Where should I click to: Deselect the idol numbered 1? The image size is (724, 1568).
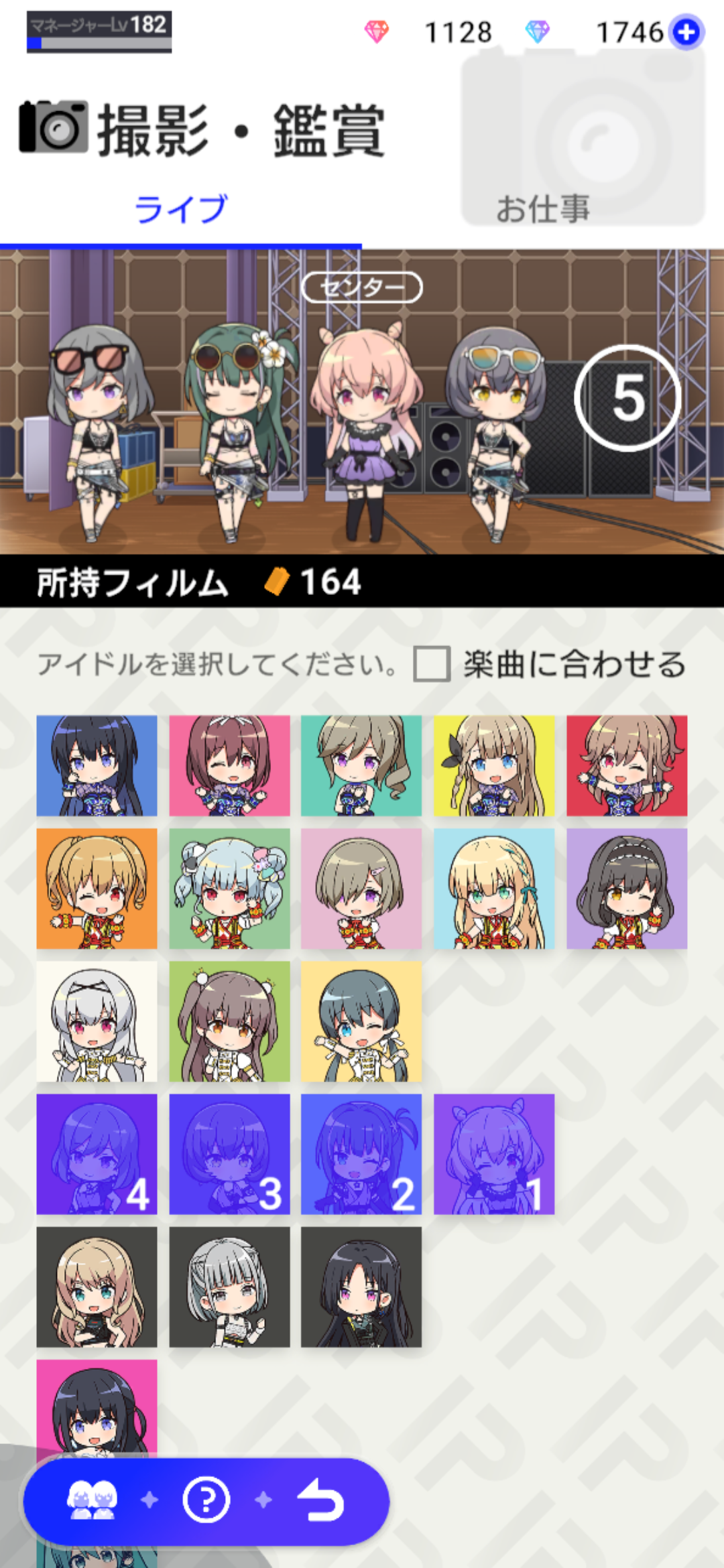(494, 1154)
